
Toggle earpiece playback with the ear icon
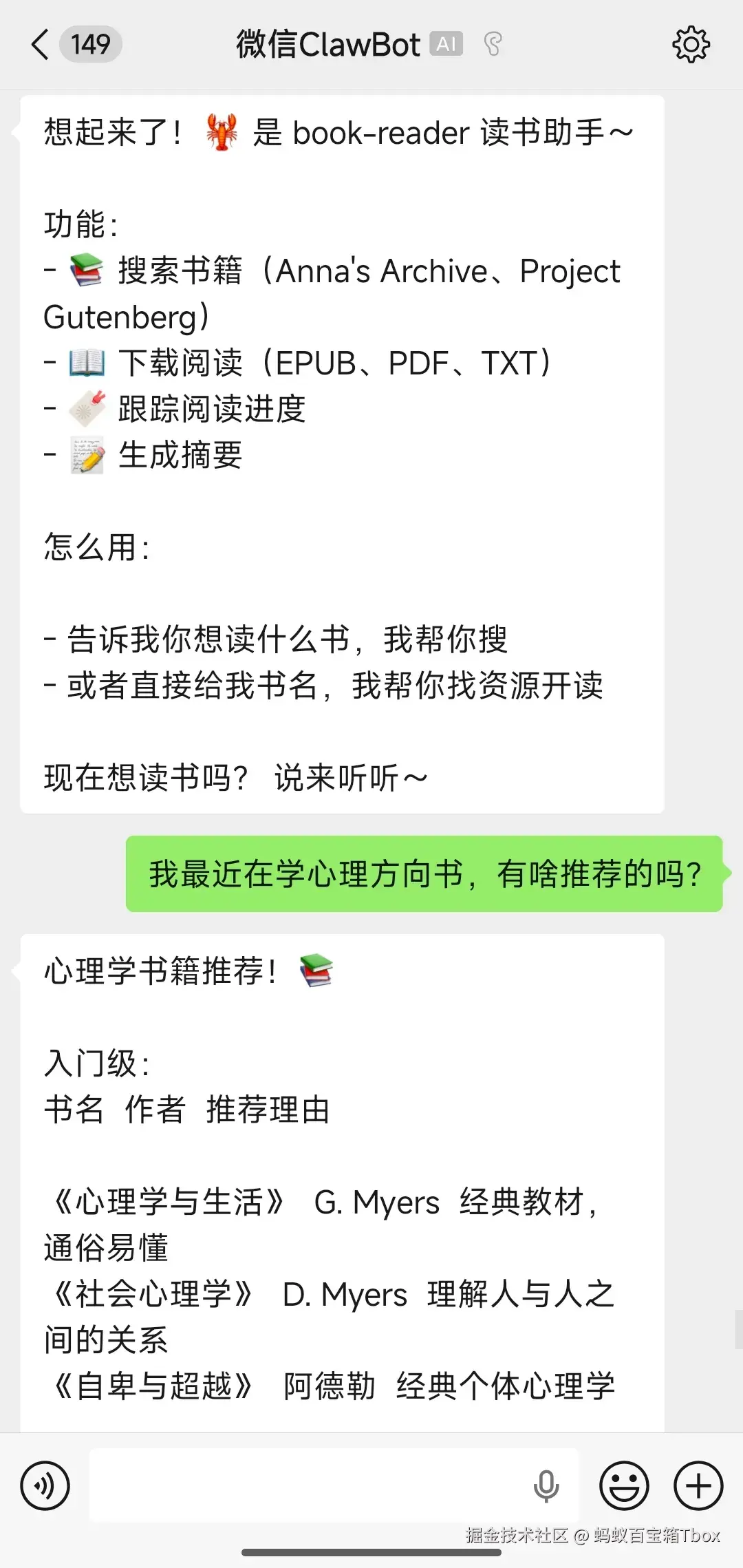click(494, 43)
